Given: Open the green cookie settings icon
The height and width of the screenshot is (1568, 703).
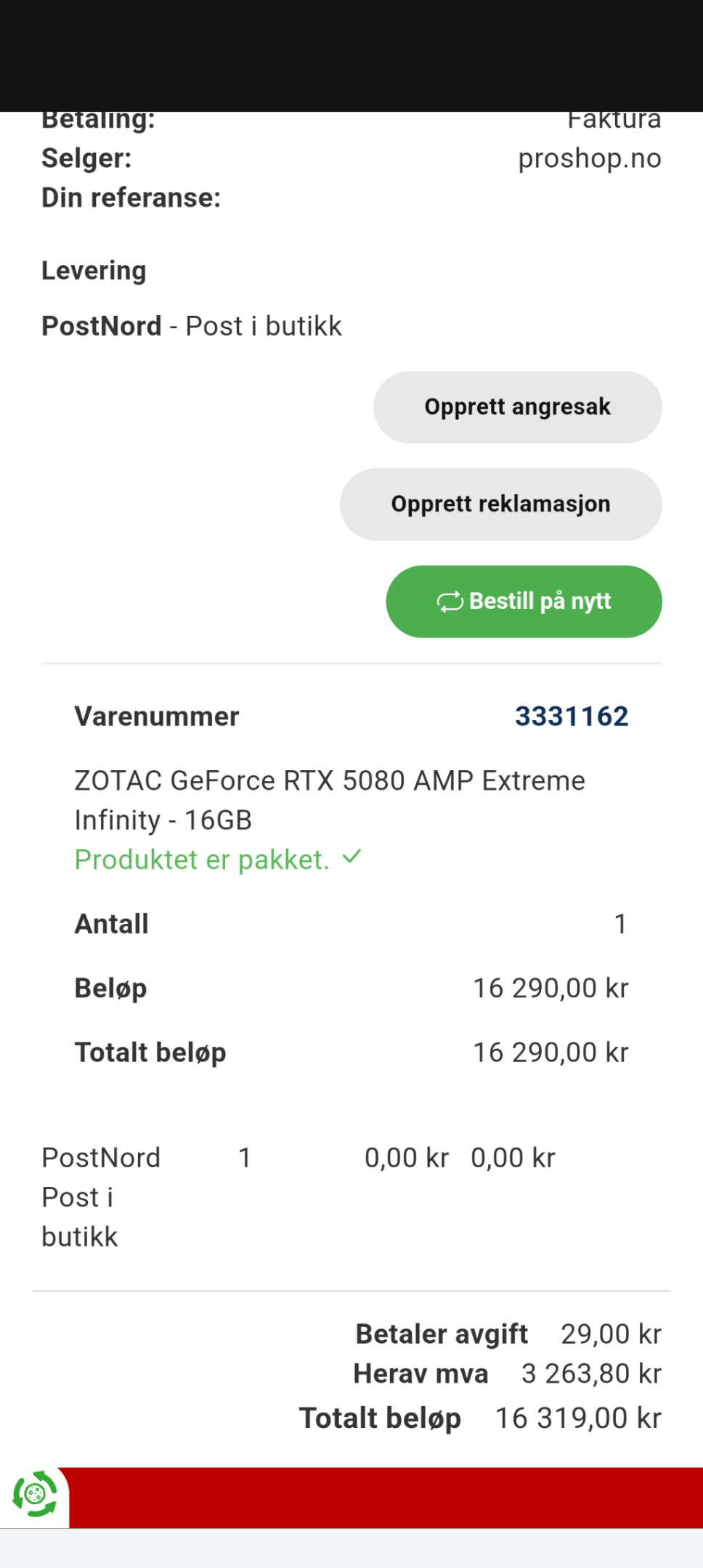Looking at the screenshot, I should coord(34,1494).
